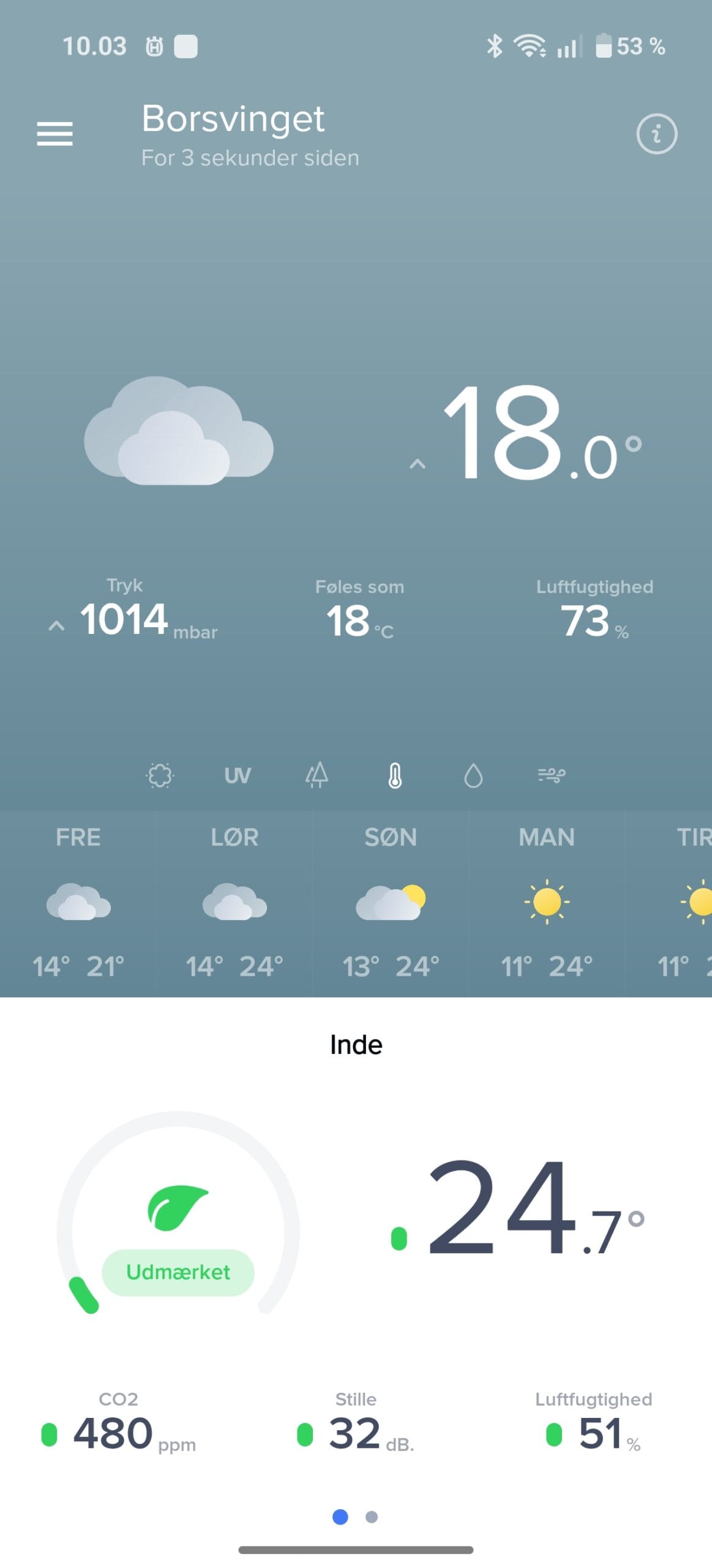This screenshot has width=712, height=1568.
Task: Open Monday's MAN forecast tile
Action: (547, 903)
